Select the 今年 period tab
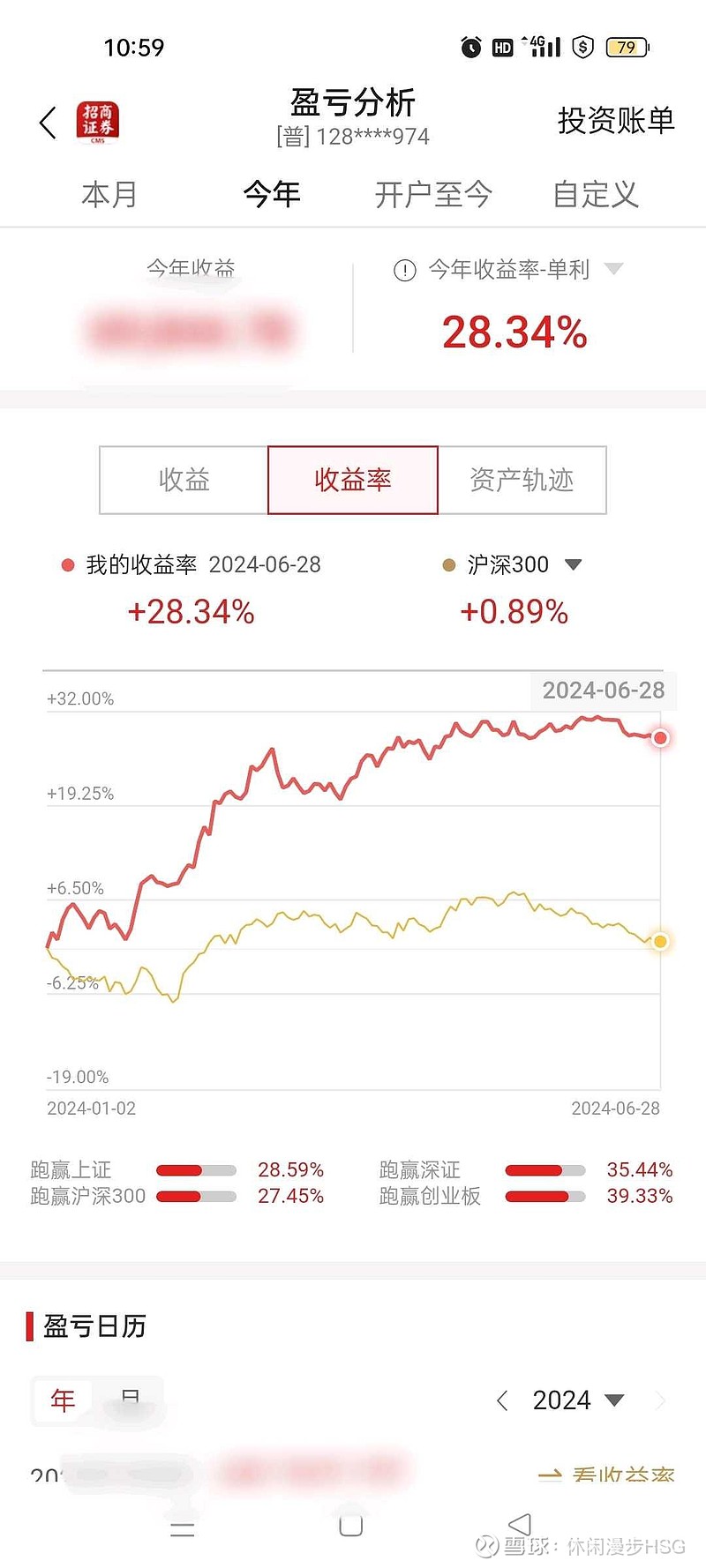The image size is (706, 1568). (272, 194)
